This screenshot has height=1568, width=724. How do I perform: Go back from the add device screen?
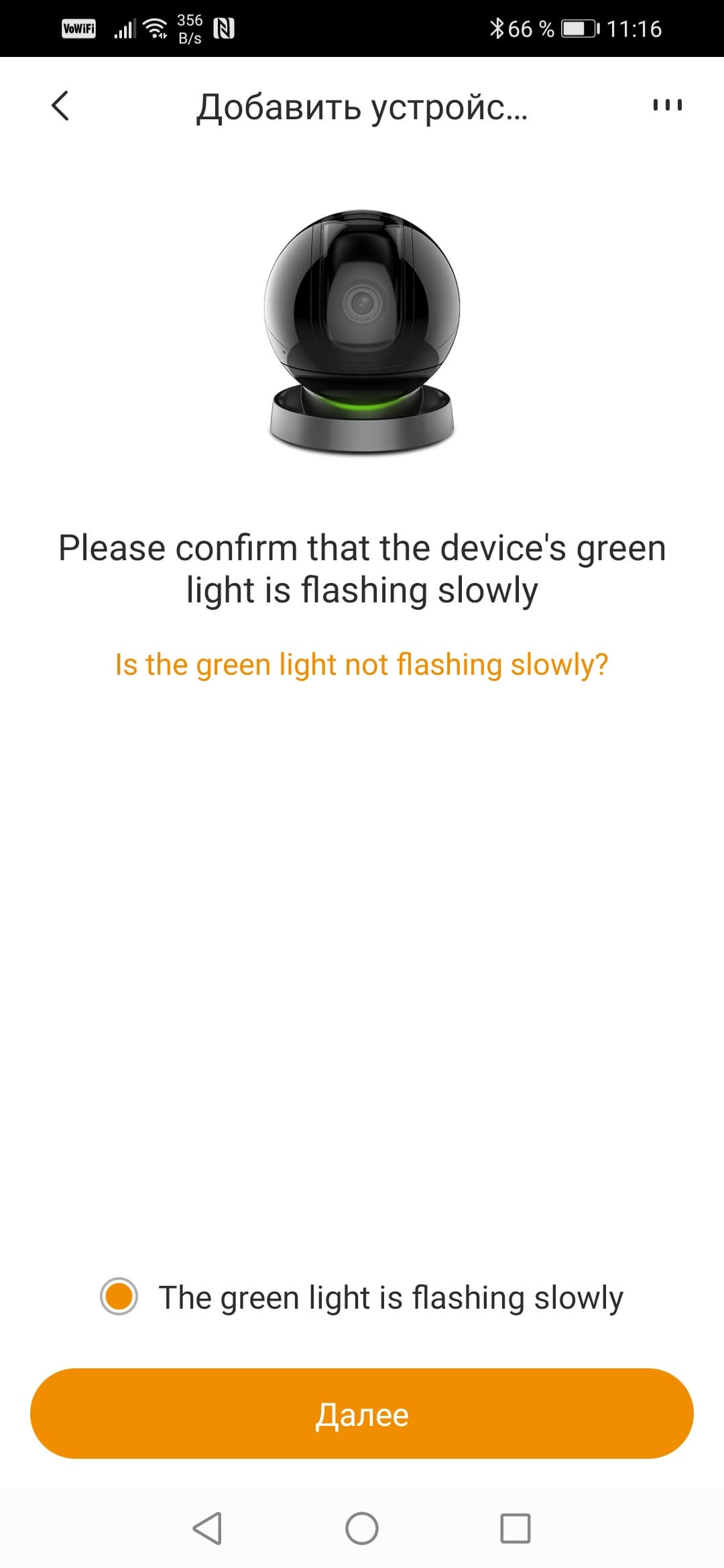[60, 106]
